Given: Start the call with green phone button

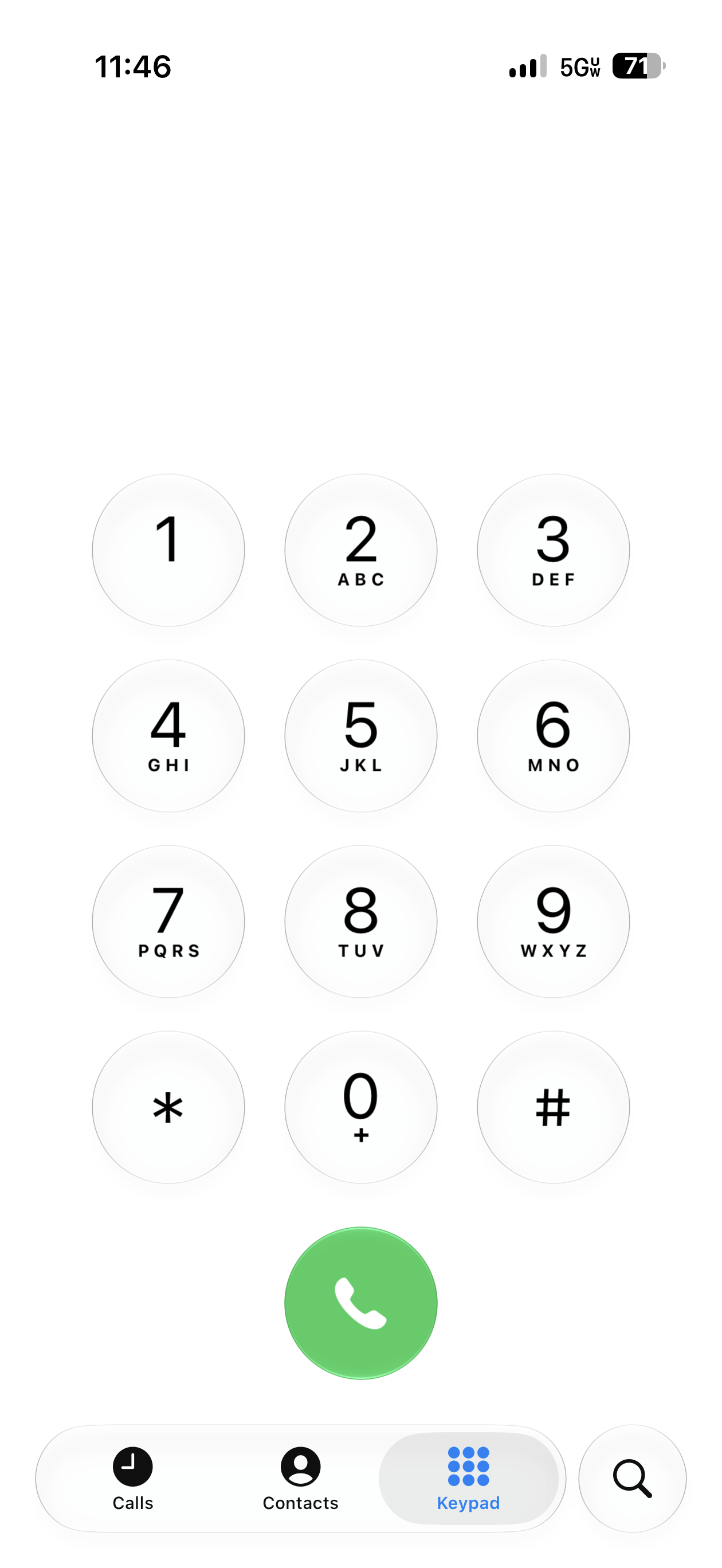Looking at the screenshot, I should [x=361, y=1303].
